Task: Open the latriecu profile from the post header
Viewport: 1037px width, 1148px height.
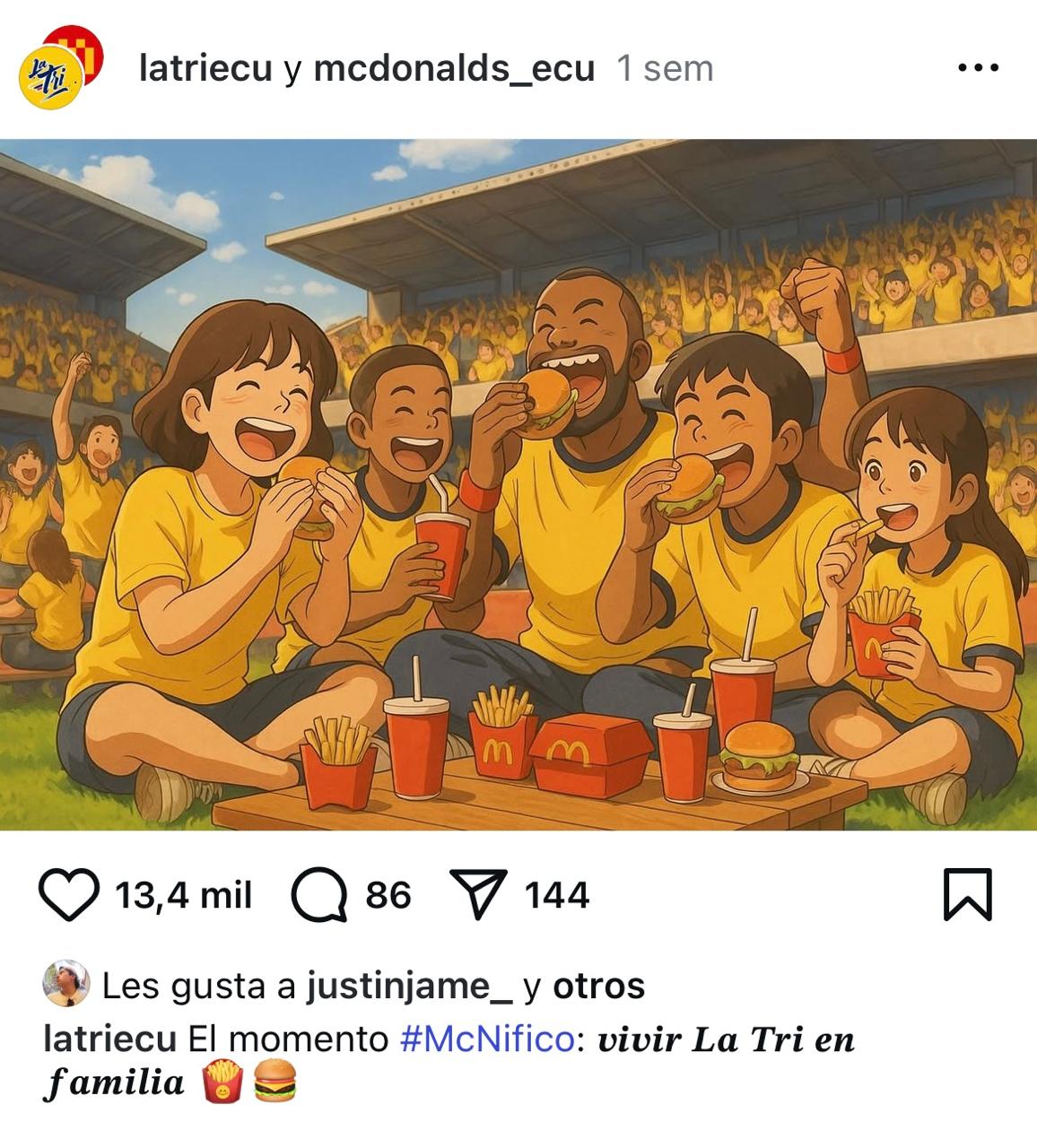Action: tap(205, 68)
